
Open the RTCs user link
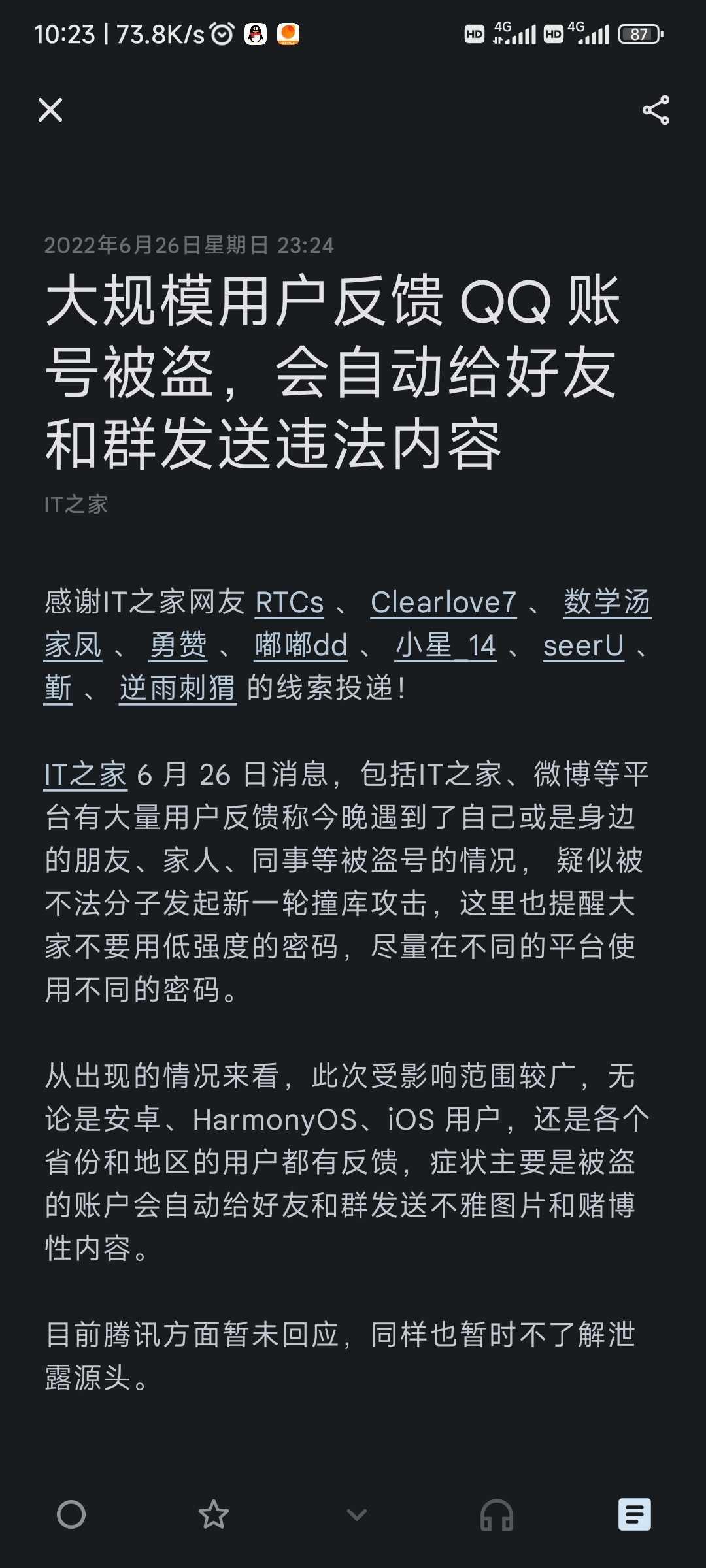click(289, 602)
